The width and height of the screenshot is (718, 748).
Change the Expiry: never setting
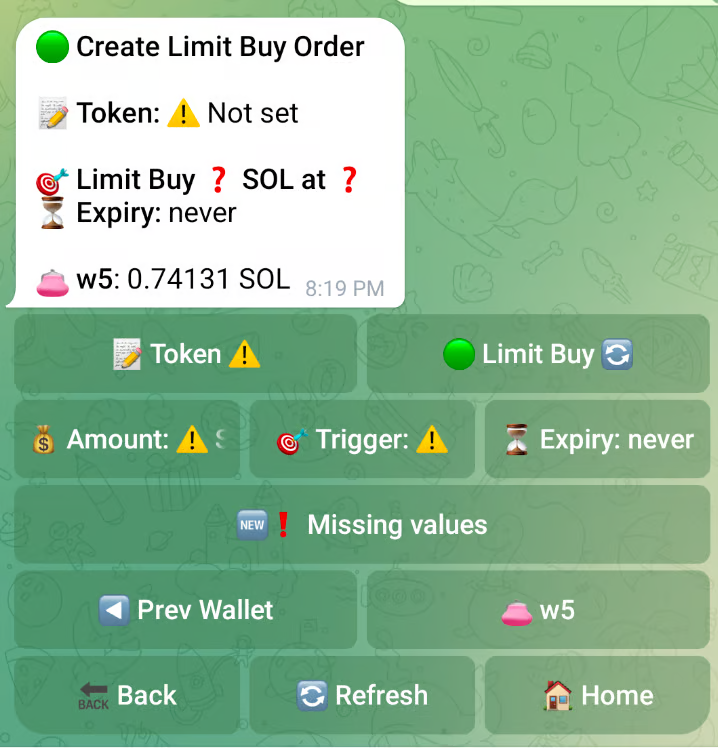(x=597, y=440)
